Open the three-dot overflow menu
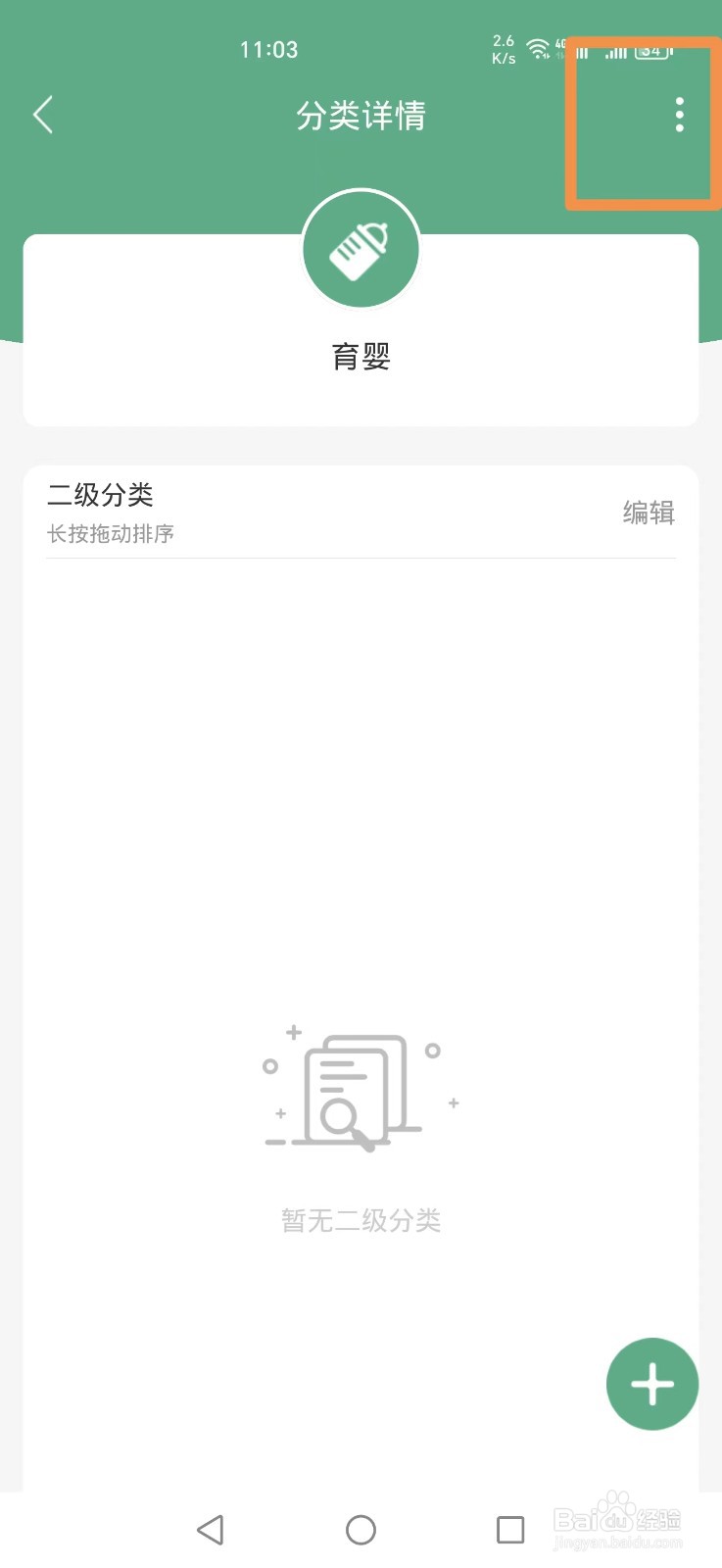The height and width of the screenshot is (1568, 722). point(679,114)
